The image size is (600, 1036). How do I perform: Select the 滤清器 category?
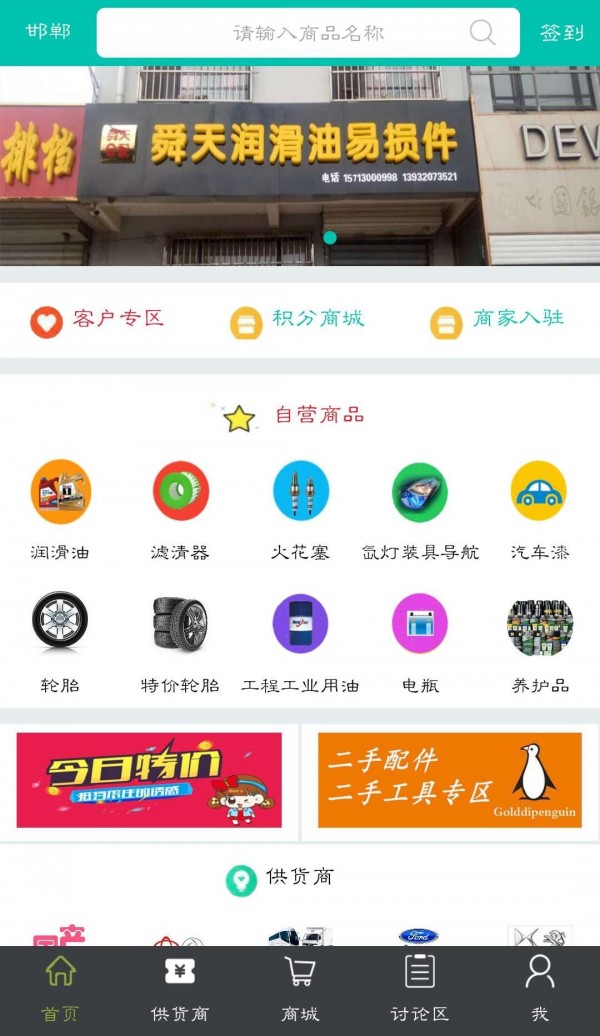click(180, 508)
